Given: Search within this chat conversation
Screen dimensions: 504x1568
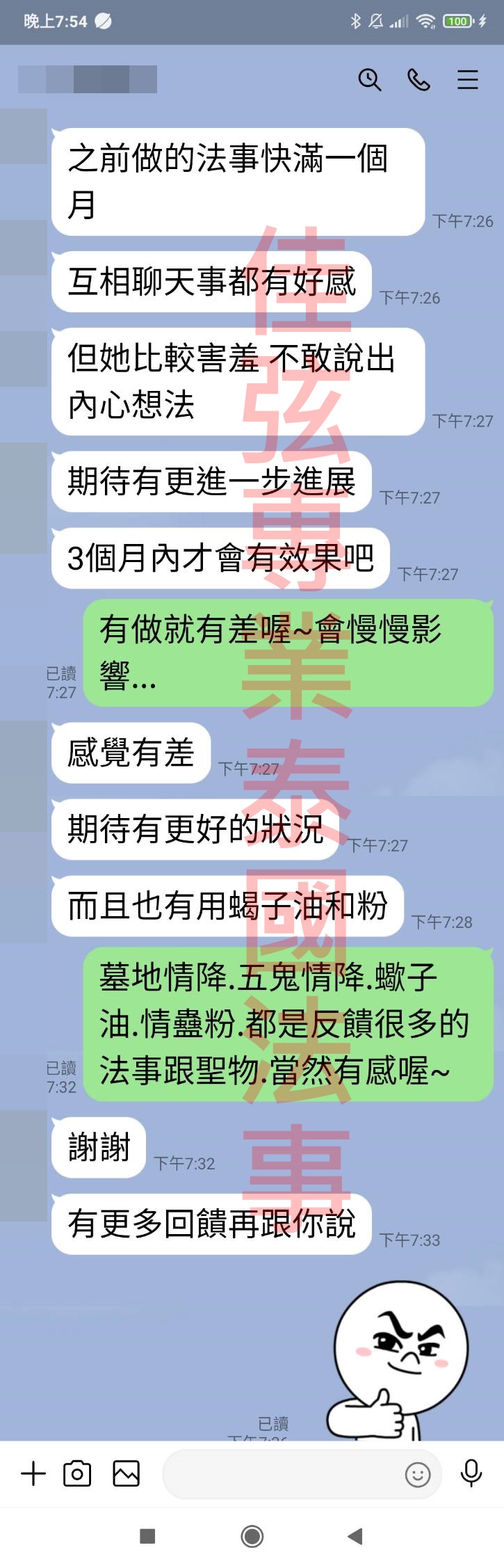Looking at the screenshot, I should [369, 80].
